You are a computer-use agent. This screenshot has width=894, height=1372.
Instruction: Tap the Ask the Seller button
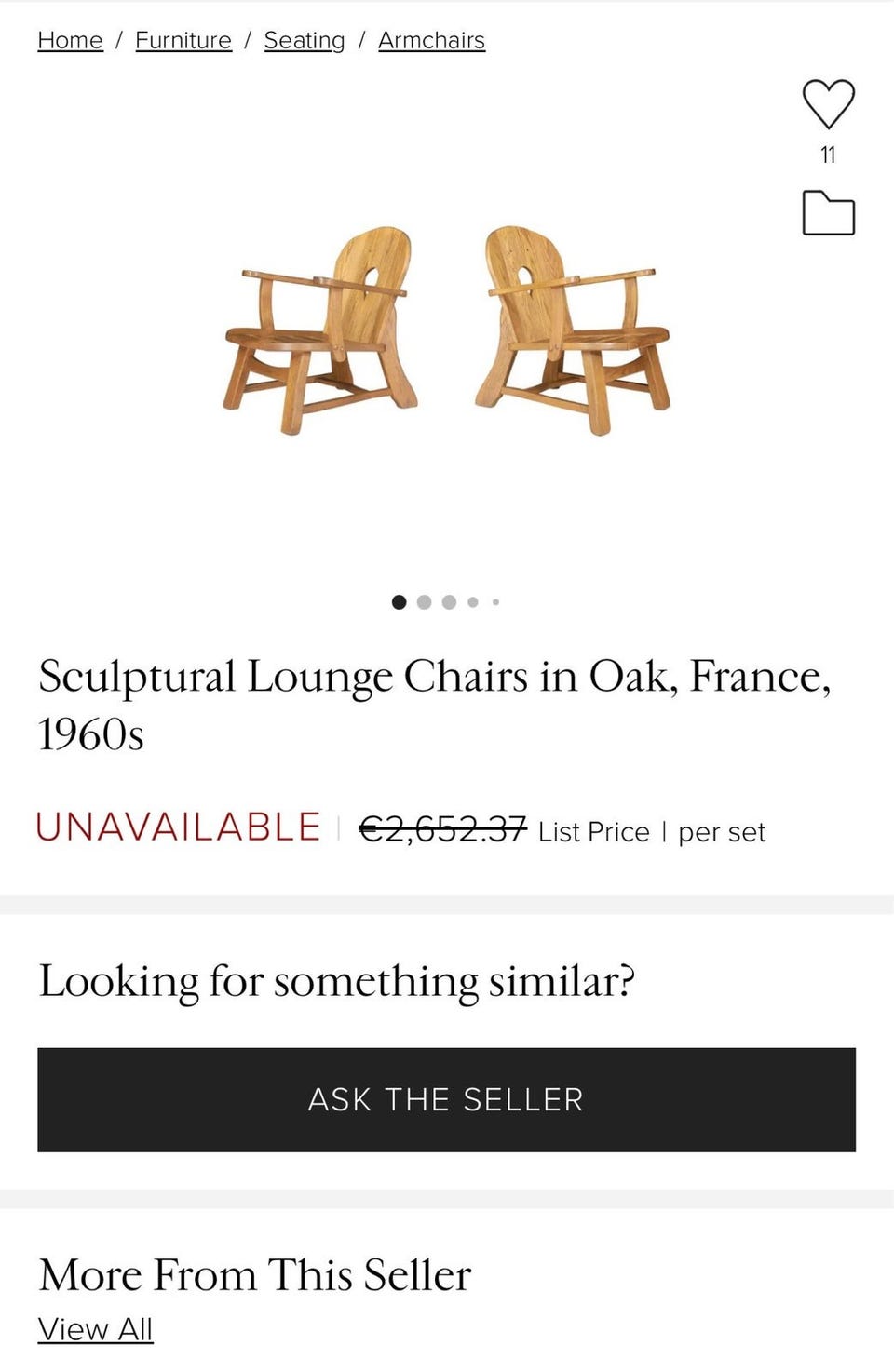(x=446, y=1099)
